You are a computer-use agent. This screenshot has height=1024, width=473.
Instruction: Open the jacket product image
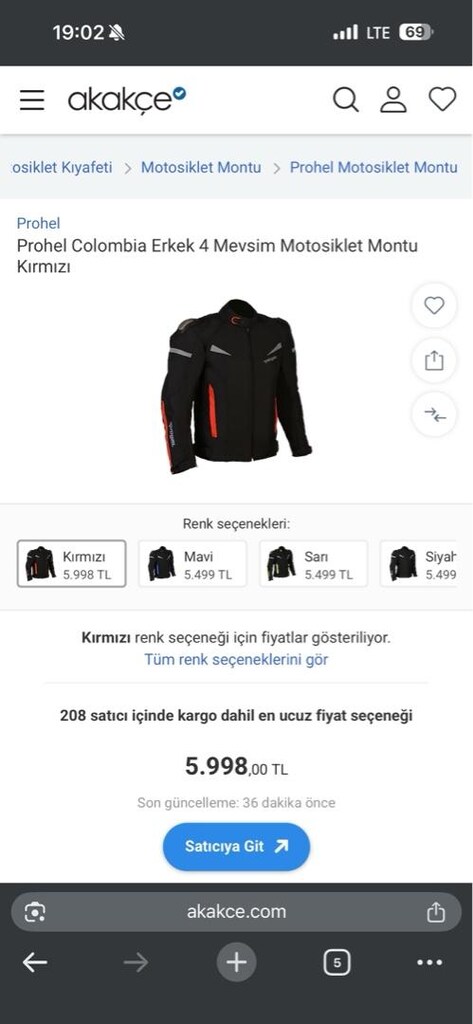236,386
